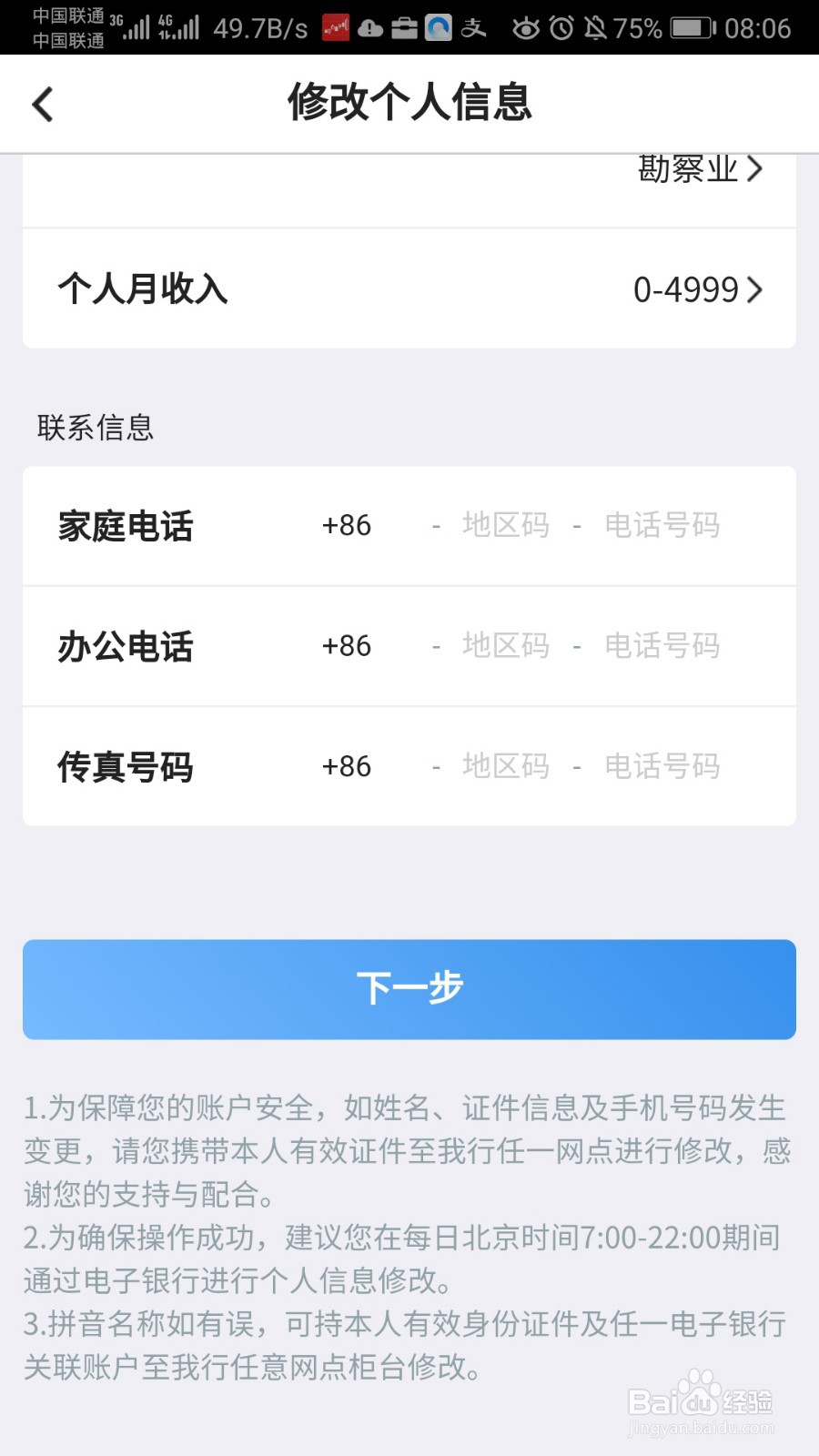This screenshot has width=819, height=1456.
Task: Tap the 电话号码 field for 传真号码
Action: [662, 767]
